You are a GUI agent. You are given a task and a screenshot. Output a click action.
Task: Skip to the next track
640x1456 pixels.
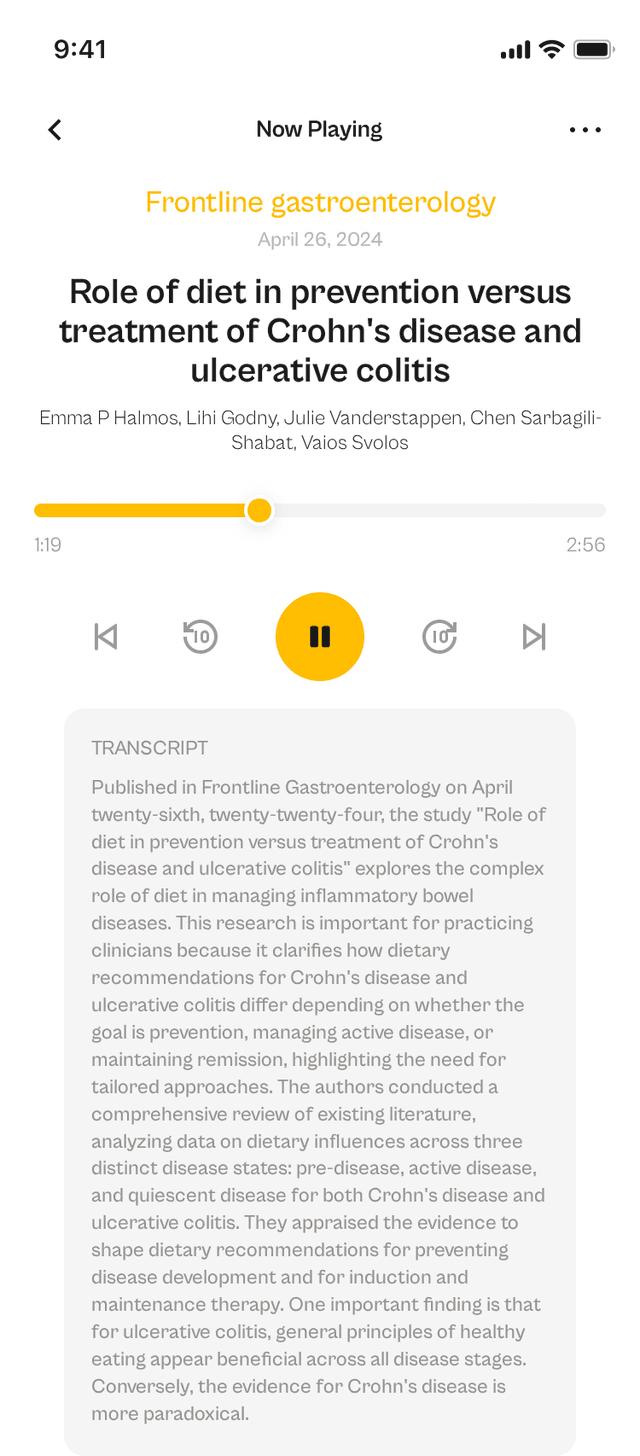tap(534, 637)
